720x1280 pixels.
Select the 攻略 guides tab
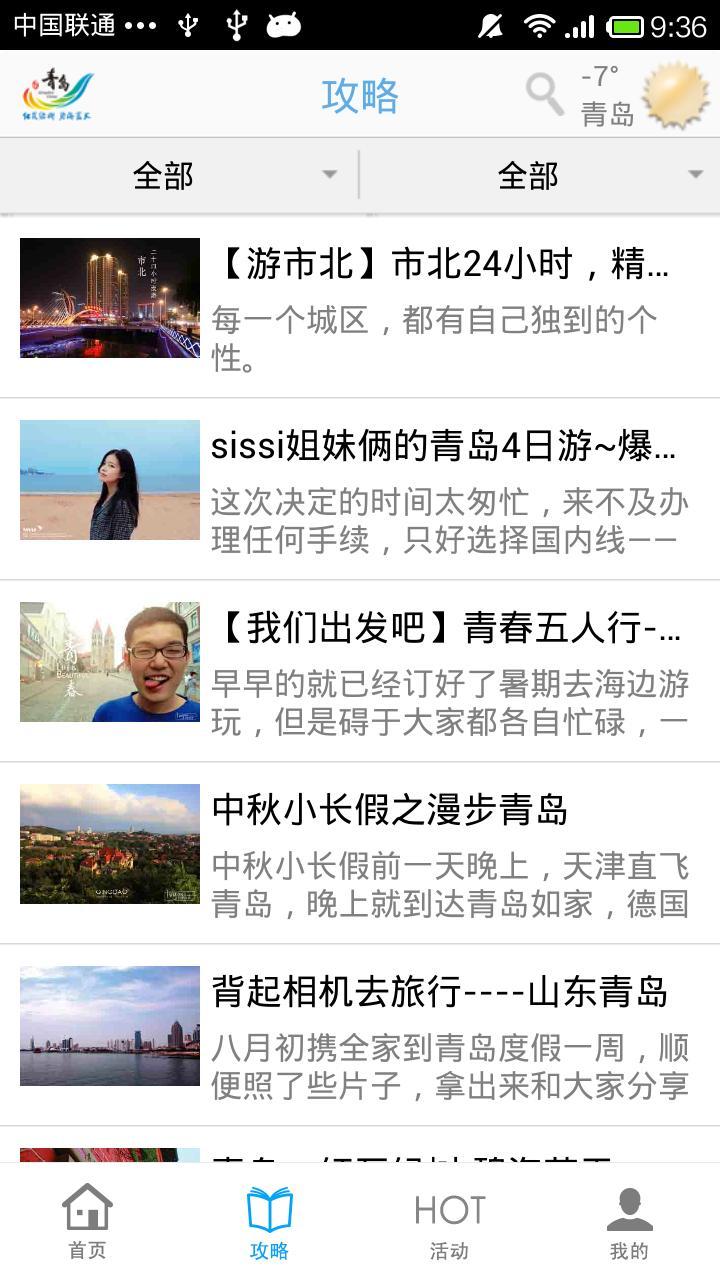tap(269, 1221)
